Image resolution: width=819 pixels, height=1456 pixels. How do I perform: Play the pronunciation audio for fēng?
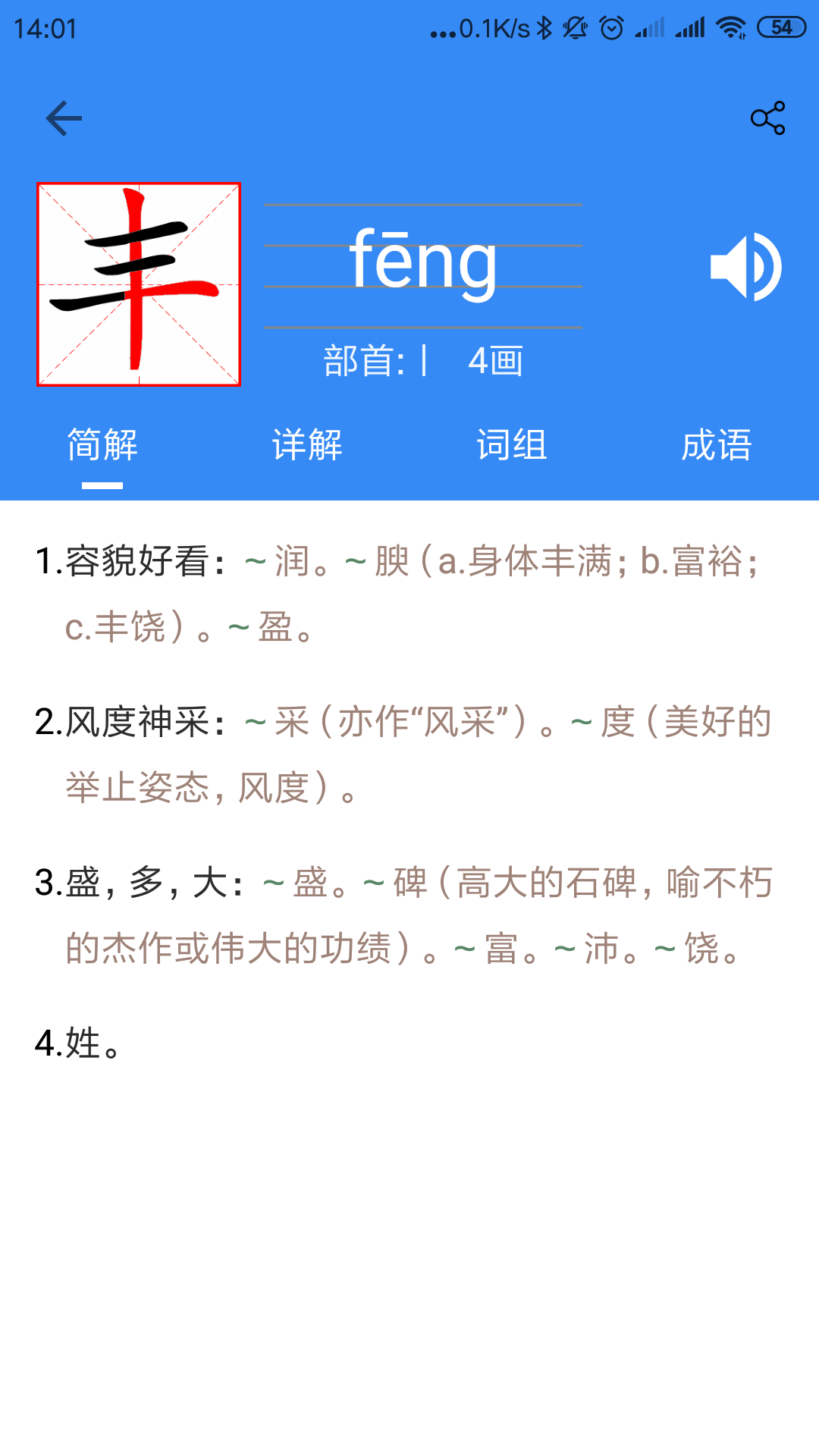745,267
